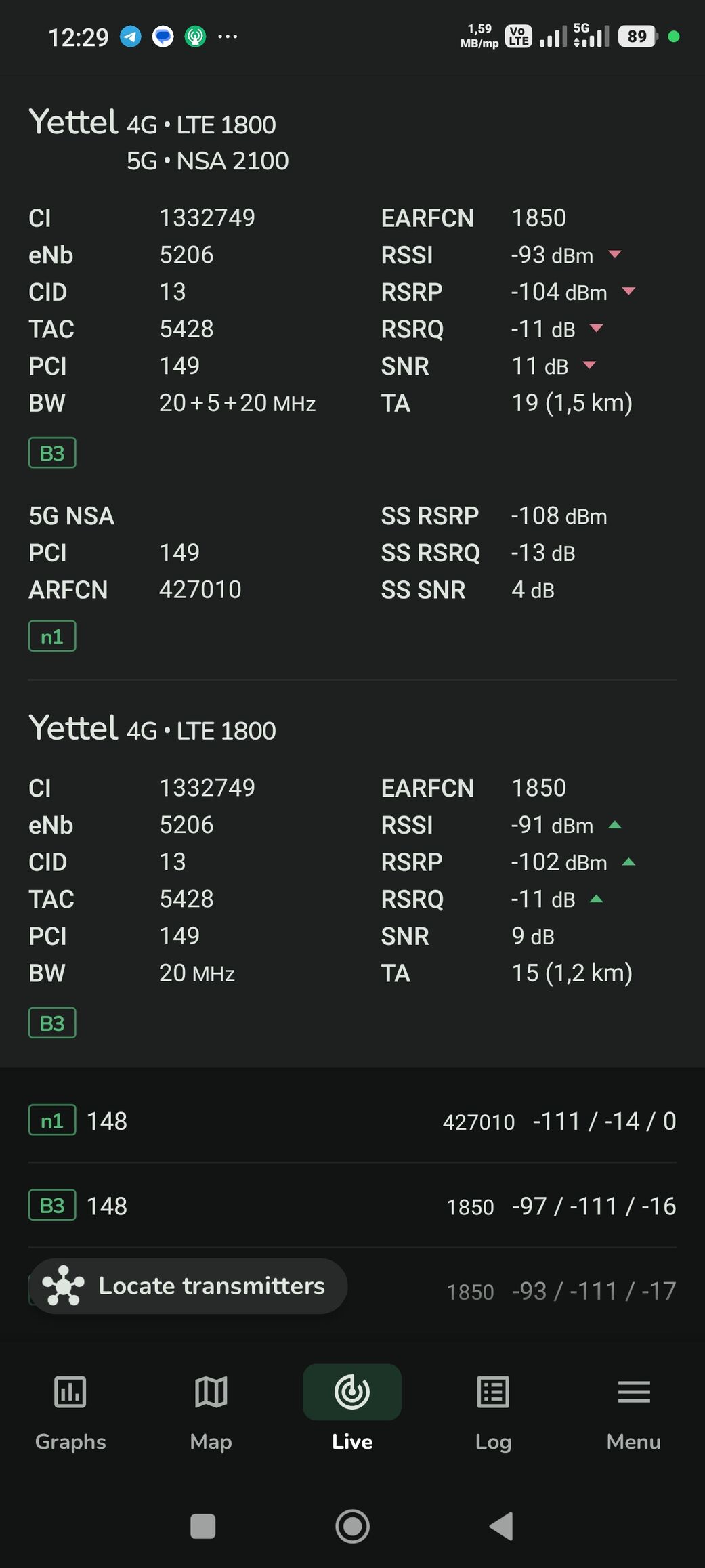Open the Graphs tab
The width and height of the screenshot is (705, 1568).
[x=70, y=1412]
